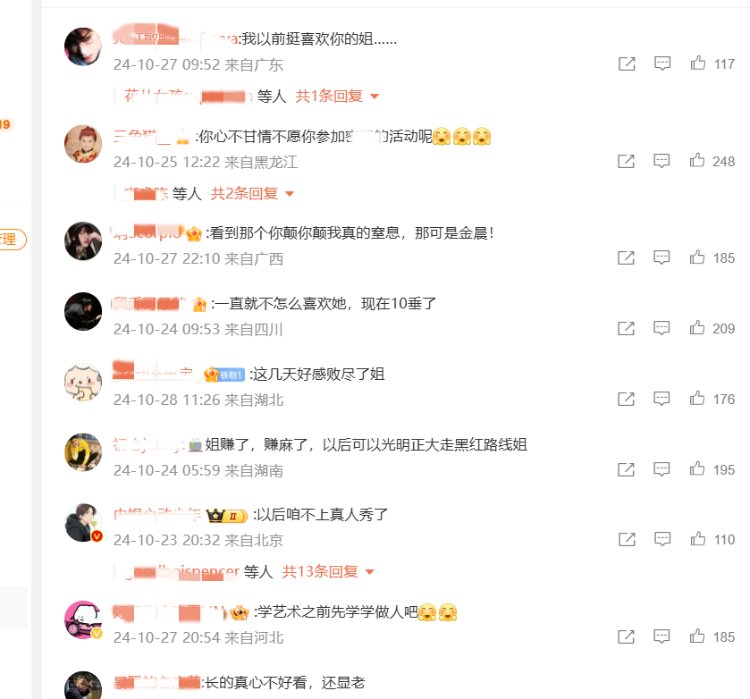This screenshot has height=699, width=750.
Task: Reply to the comment '姐赚了，赚麻了'
Action: 662,470
